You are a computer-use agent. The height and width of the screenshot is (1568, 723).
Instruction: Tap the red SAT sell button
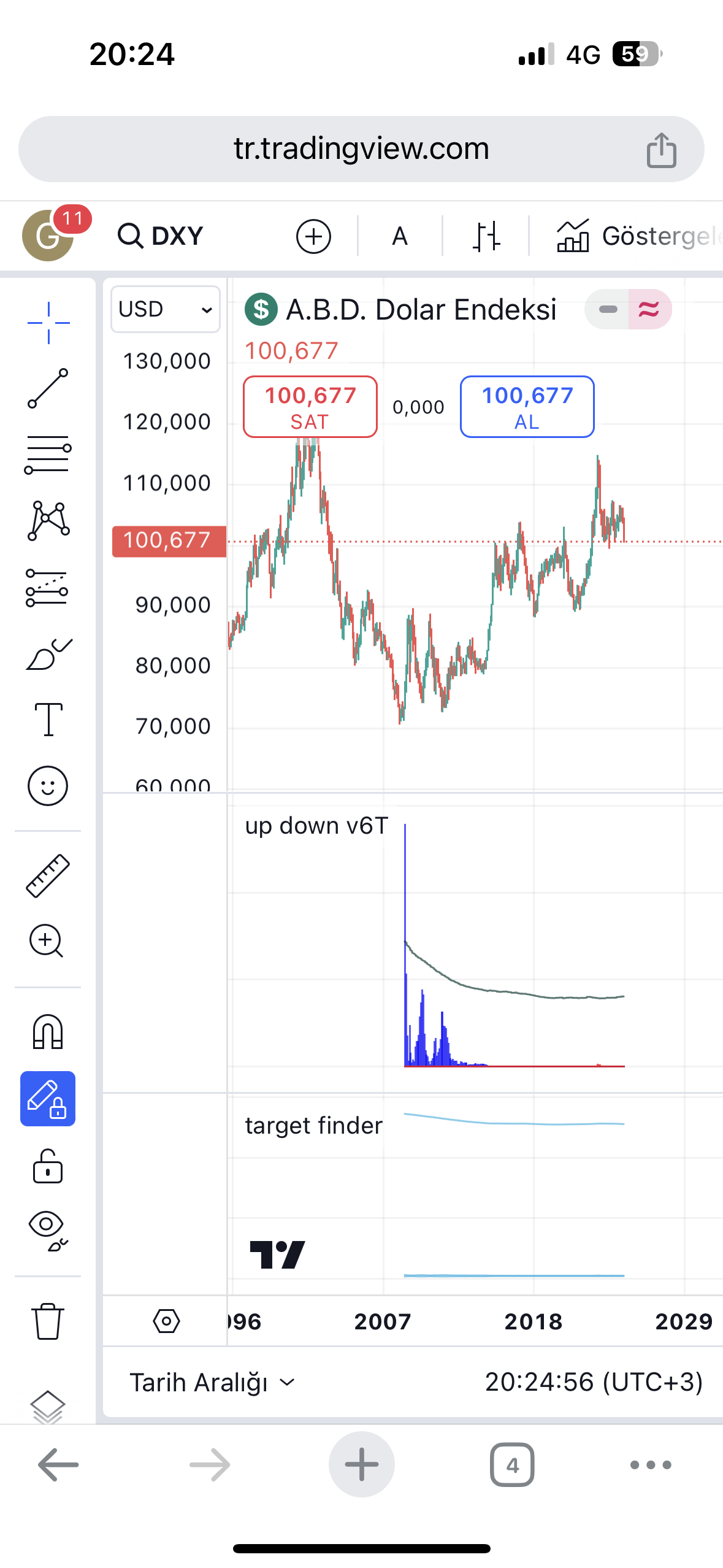tap(310, 407)
